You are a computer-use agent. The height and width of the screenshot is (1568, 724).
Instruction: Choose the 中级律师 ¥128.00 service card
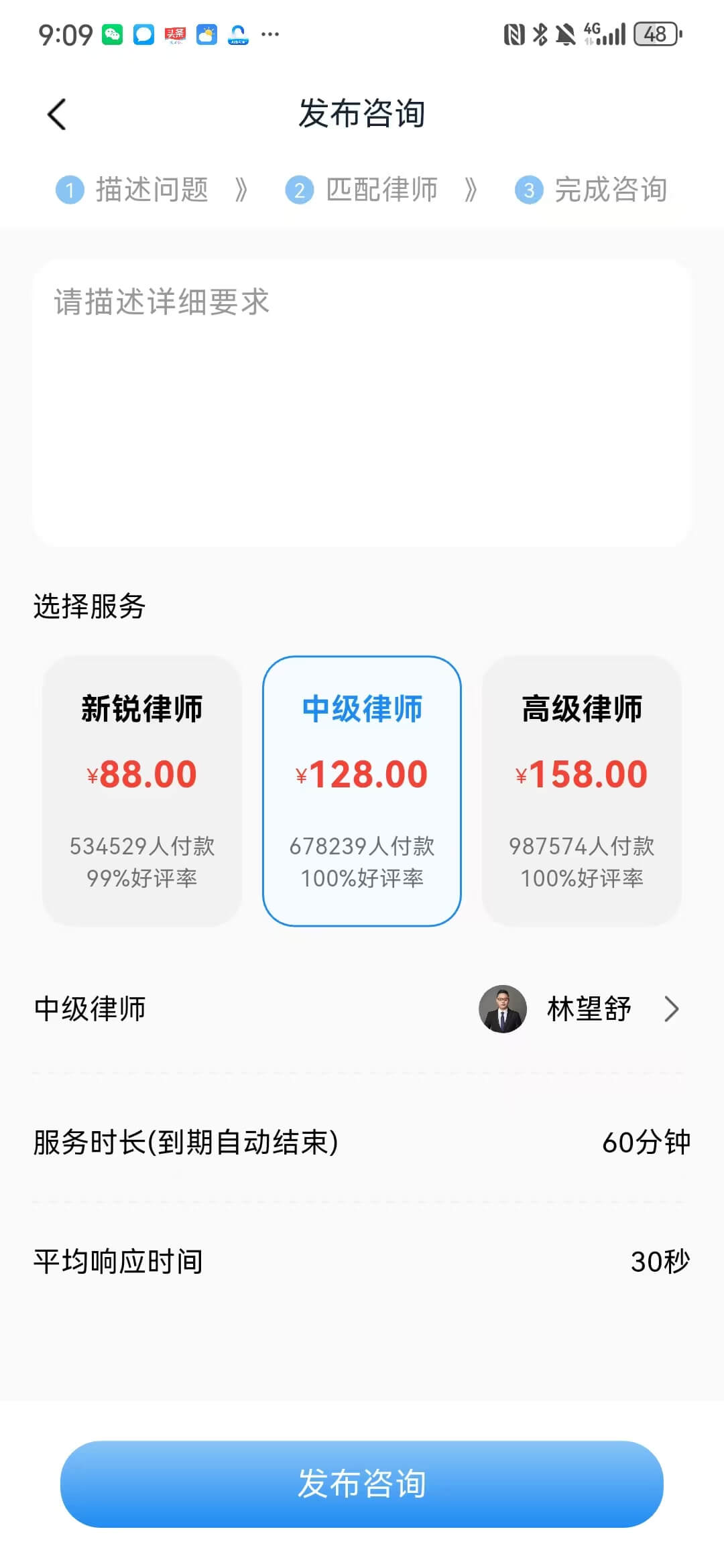click(362, 791)
